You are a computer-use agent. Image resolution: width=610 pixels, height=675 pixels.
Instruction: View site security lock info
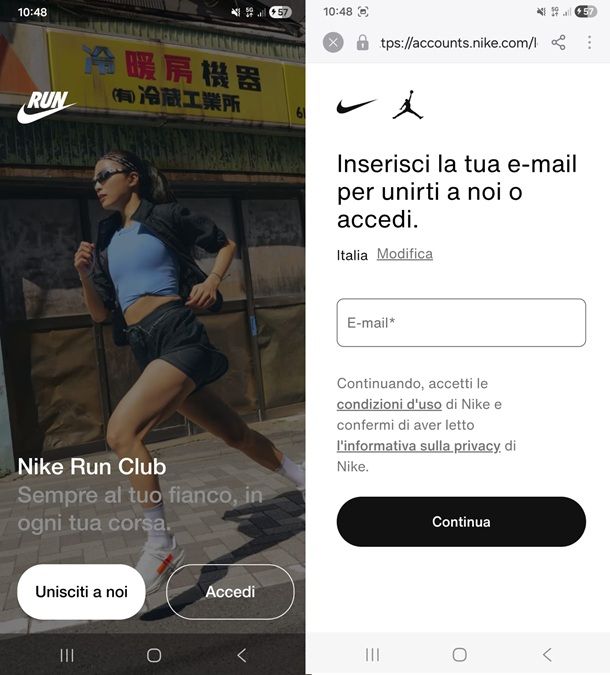click(362, 43)
